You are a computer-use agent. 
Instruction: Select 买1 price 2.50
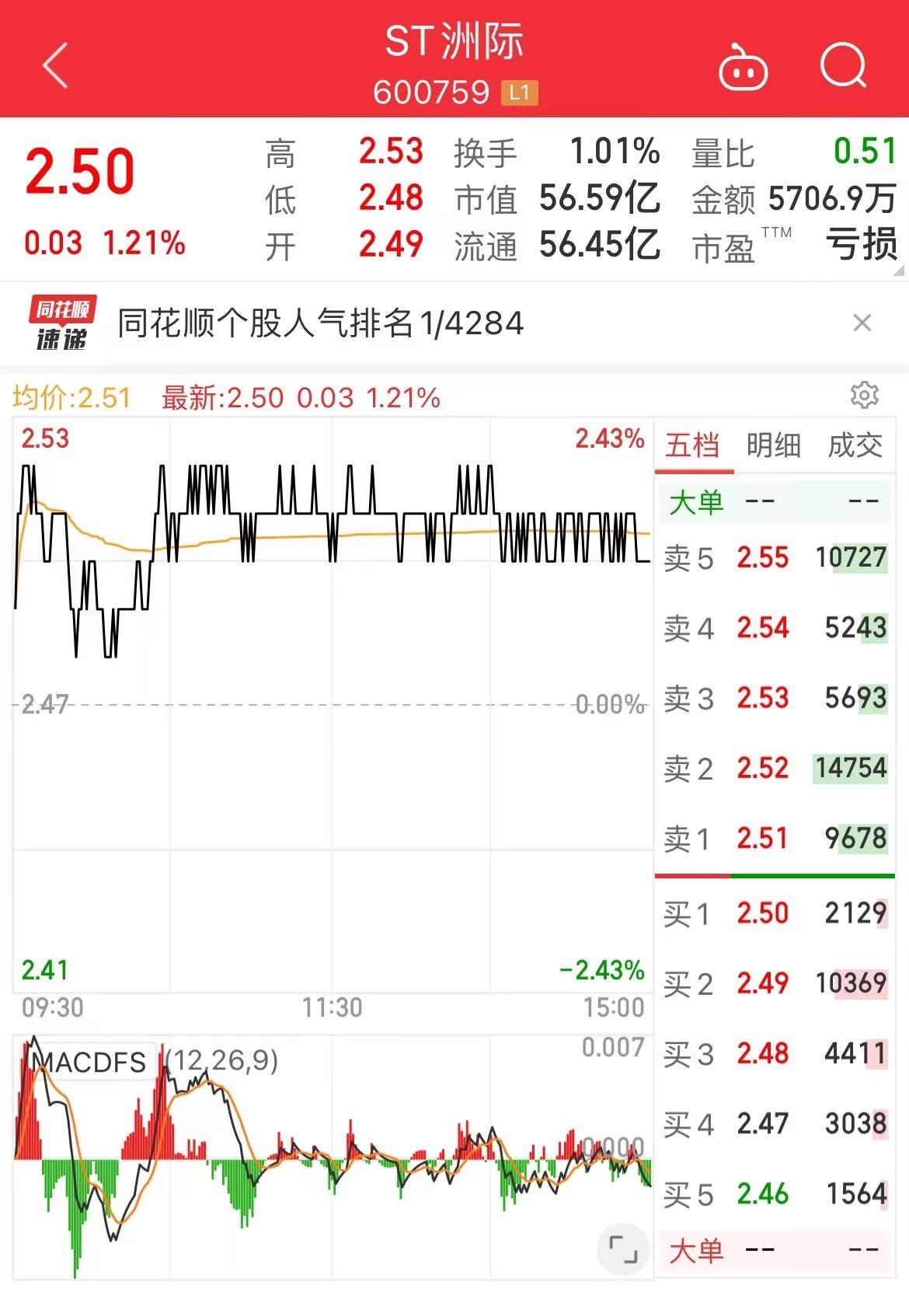click(x=762, y=913)
